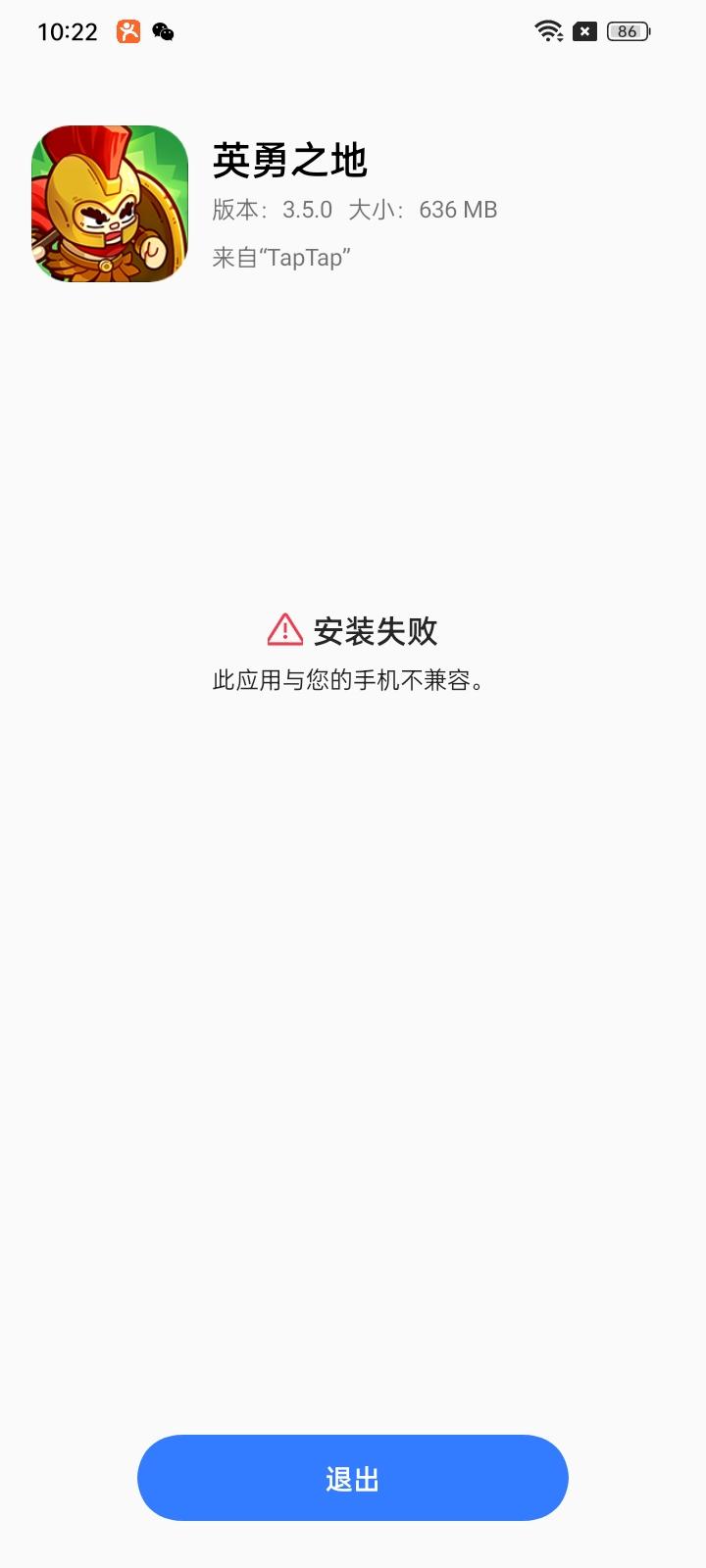Click the 来自TapTap source link
The width and height of the screenshot is (706, 1568).
280,257
